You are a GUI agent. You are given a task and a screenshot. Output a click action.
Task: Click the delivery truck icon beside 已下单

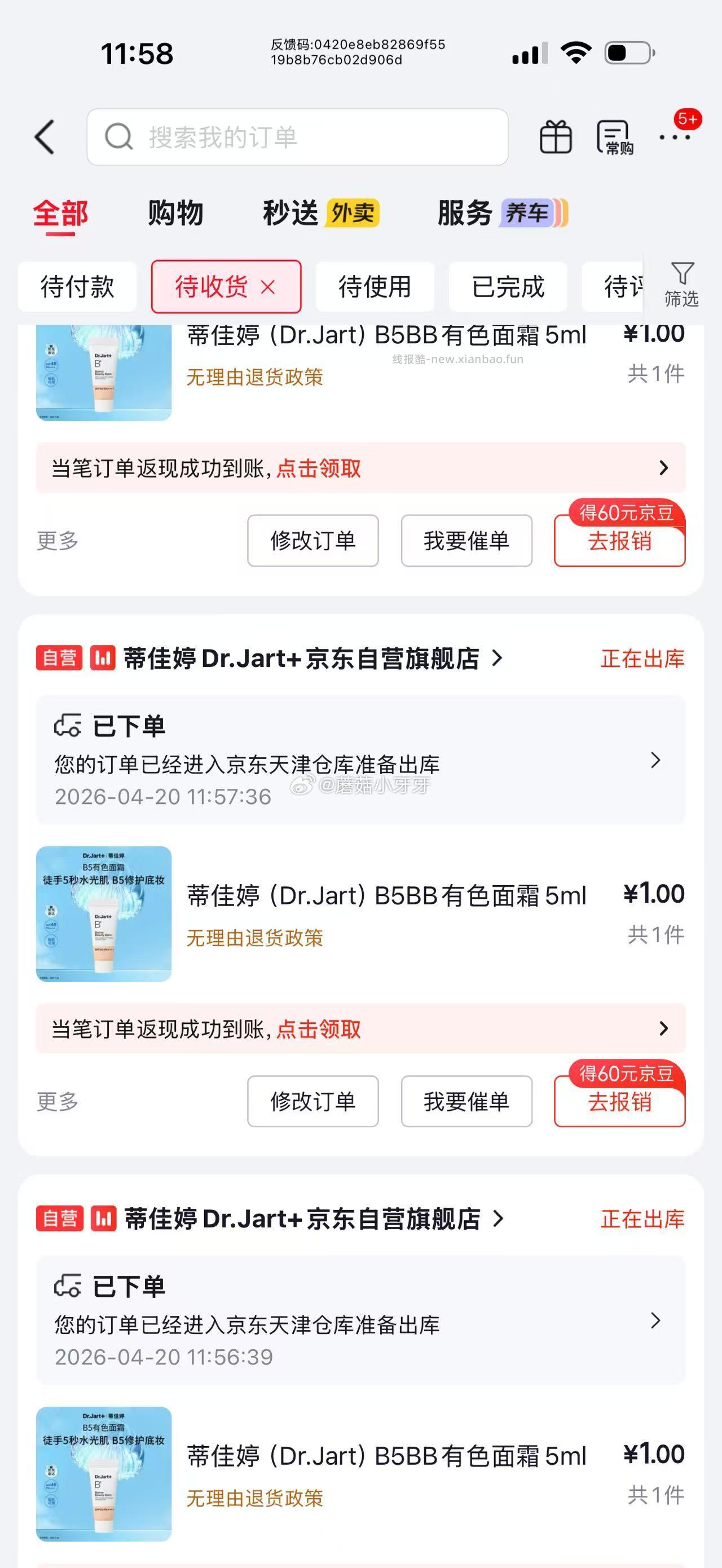click(69, 726)
